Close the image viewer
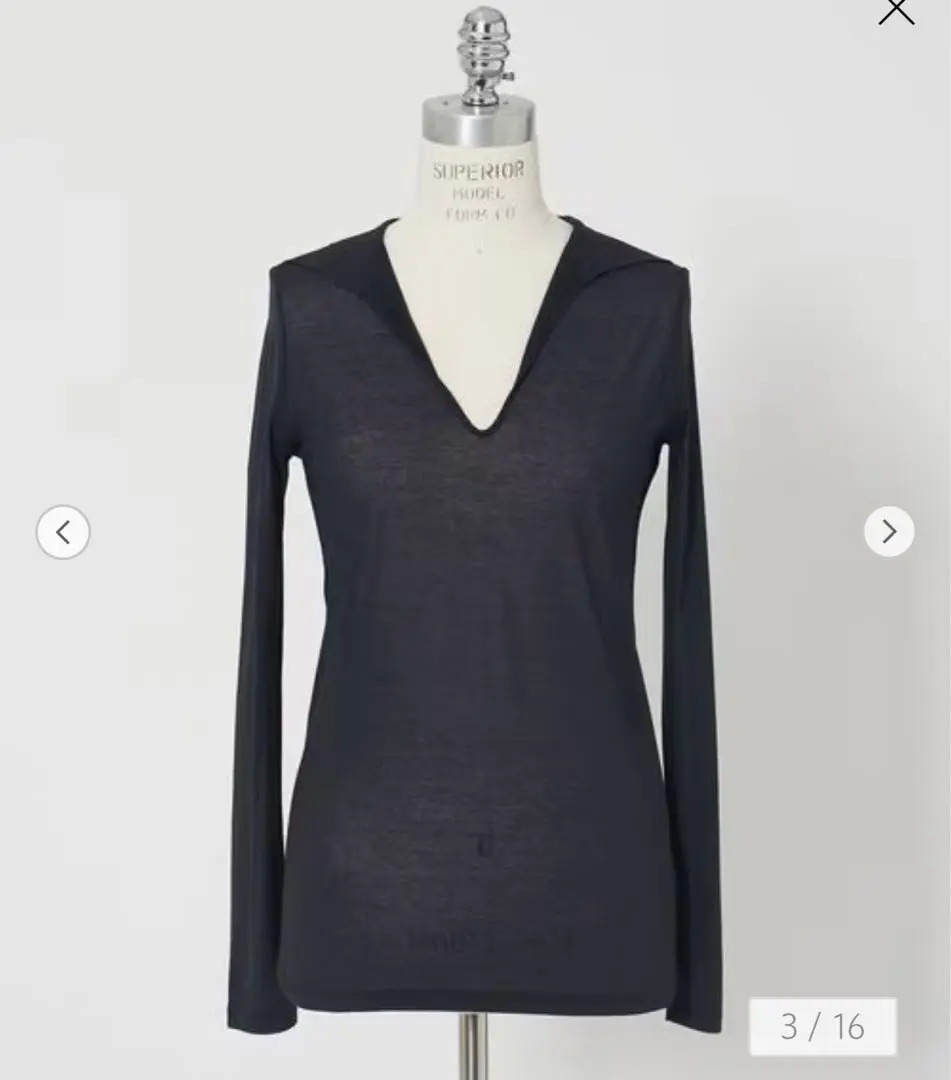Image resolution: width=951 pixels, height=1080 pixels. [895, 10]
